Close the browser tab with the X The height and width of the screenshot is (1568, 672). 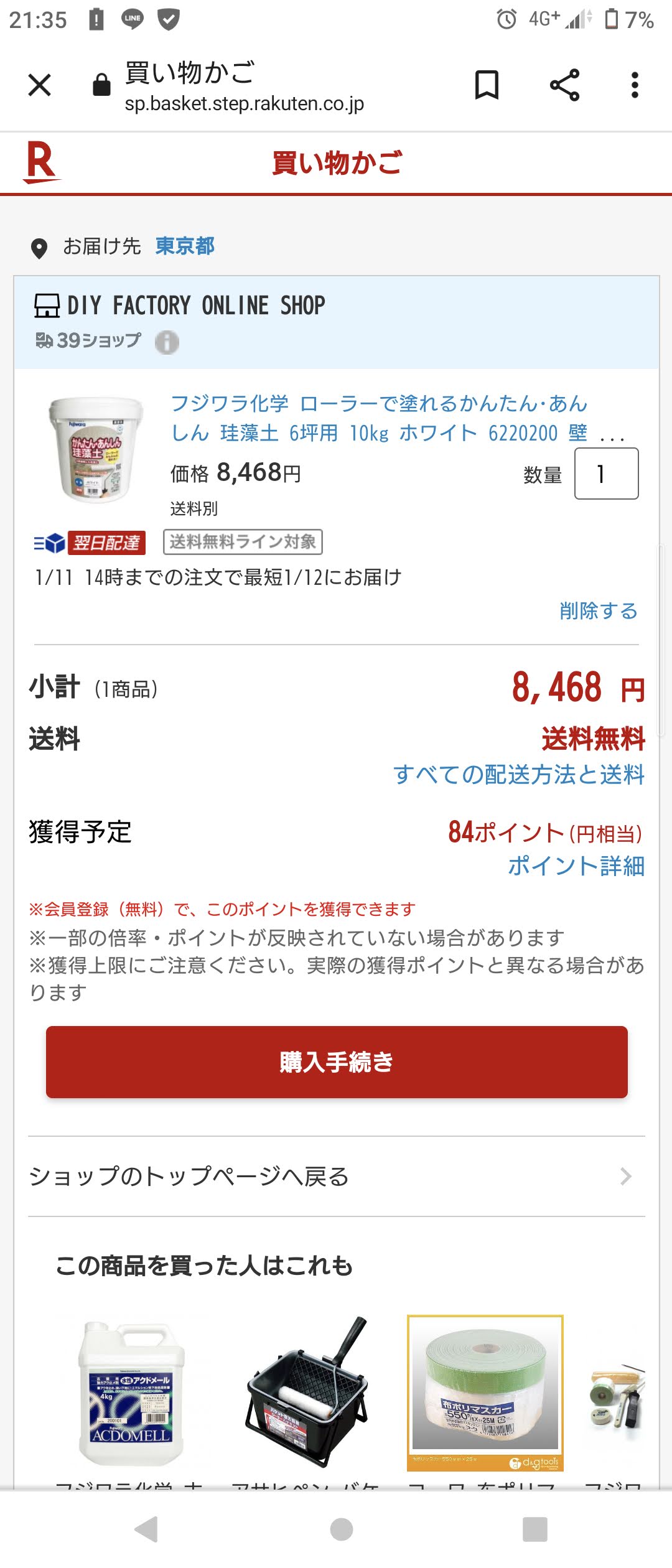[x=40, y=85]
